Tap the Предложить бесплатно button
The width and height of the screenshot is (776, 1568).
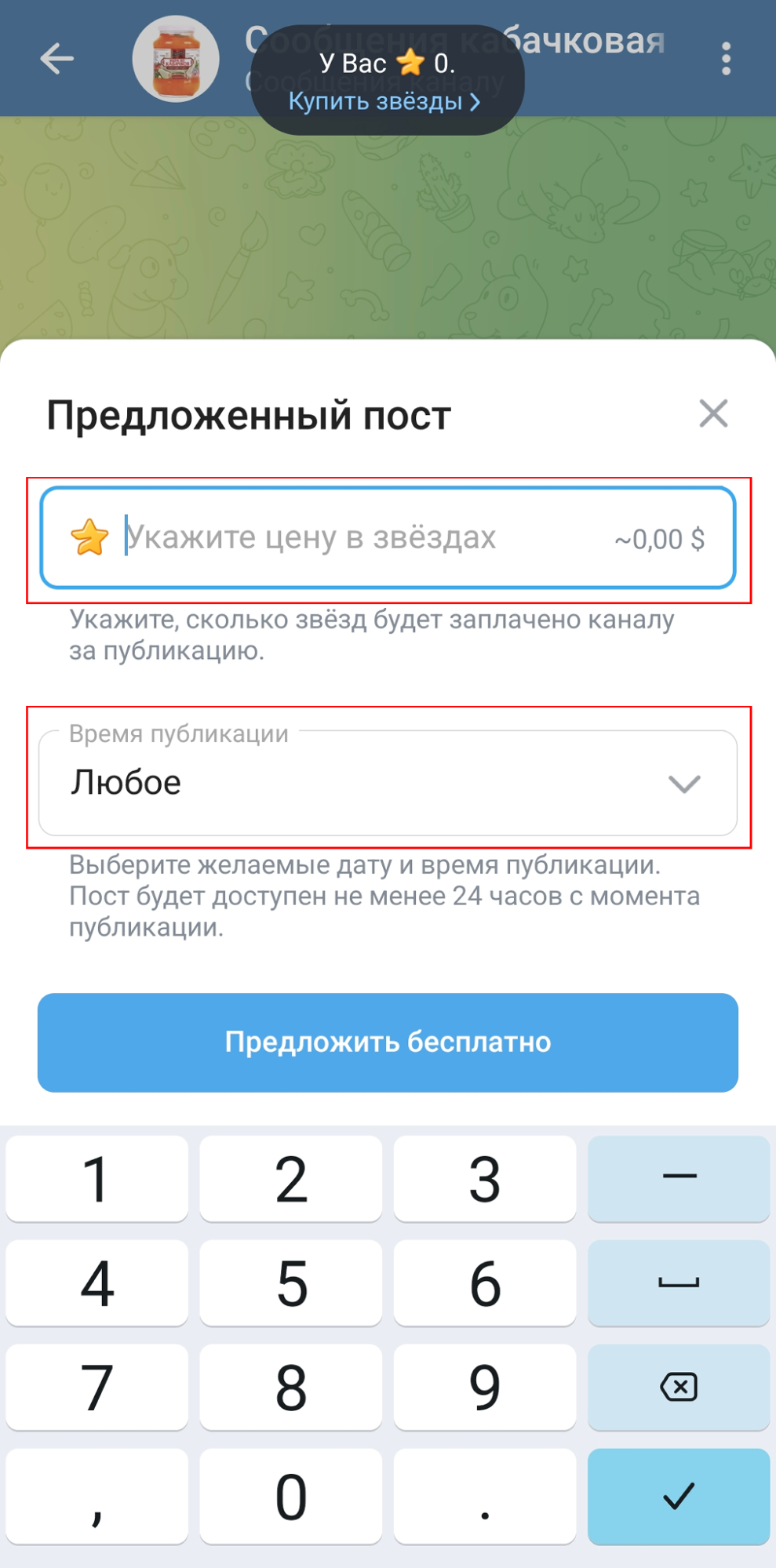[388, 1042]
